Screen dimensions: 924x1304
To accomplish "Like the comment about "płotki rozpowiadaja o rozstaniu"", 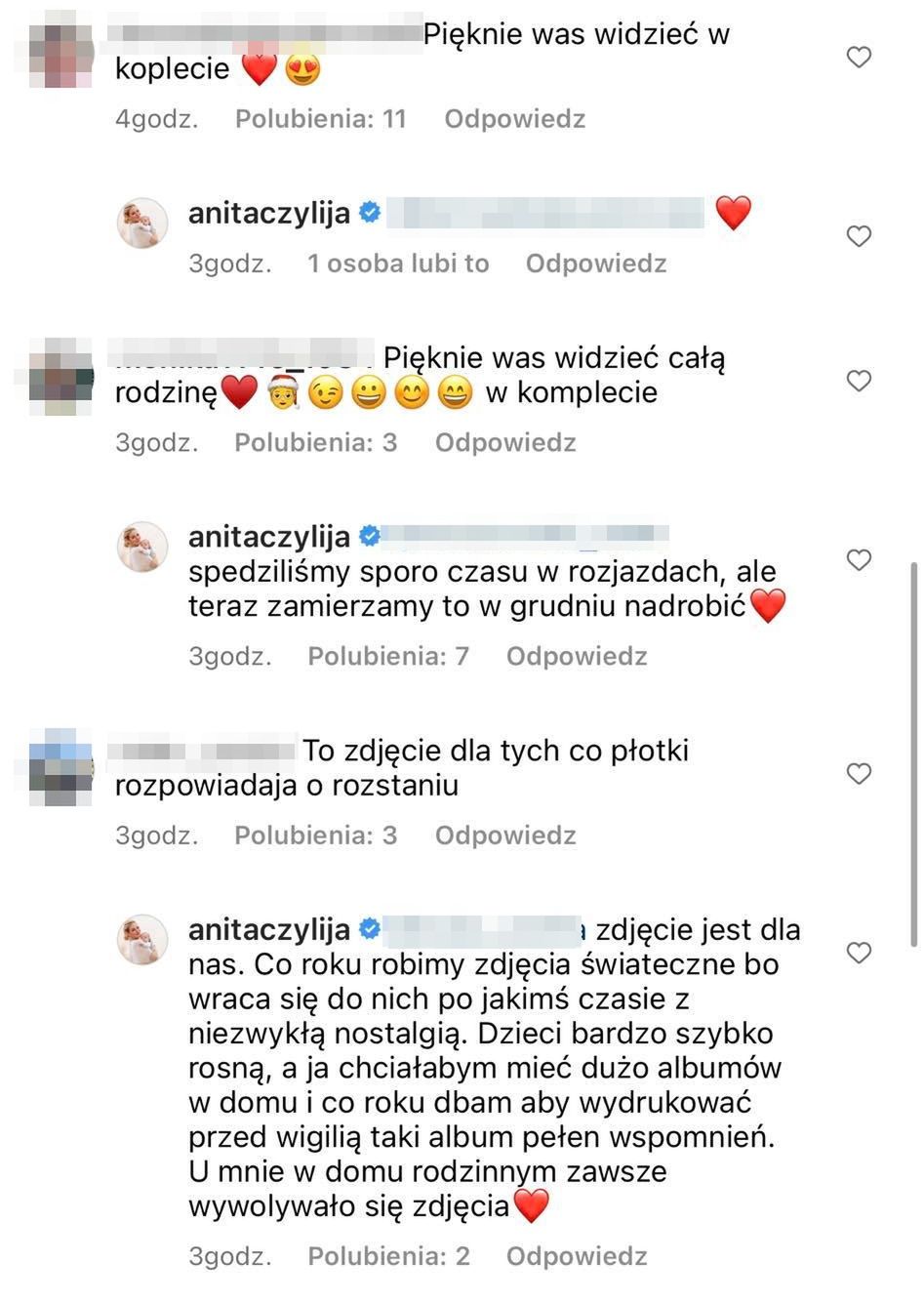I will point(859,774).
